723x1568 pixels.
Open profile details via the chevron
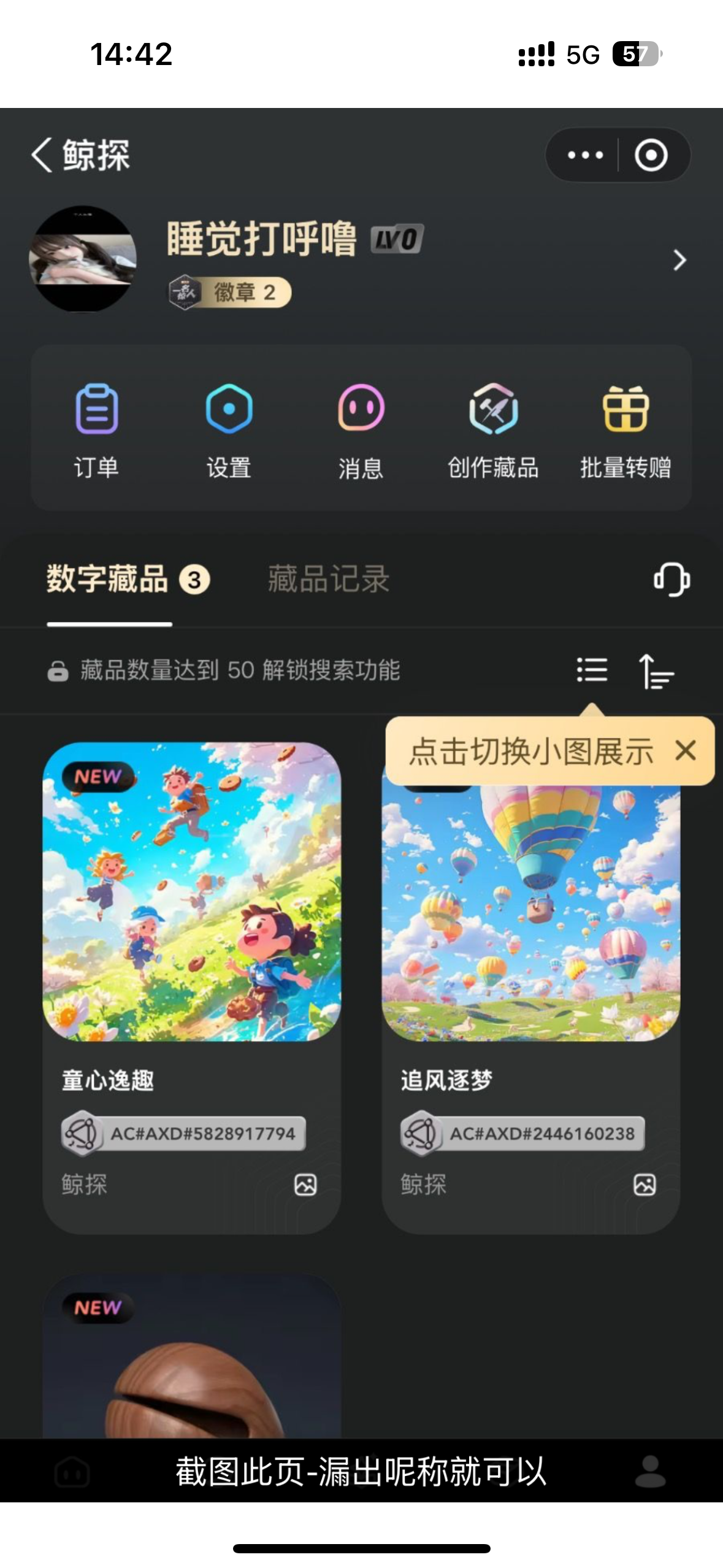tap(679, 260)
